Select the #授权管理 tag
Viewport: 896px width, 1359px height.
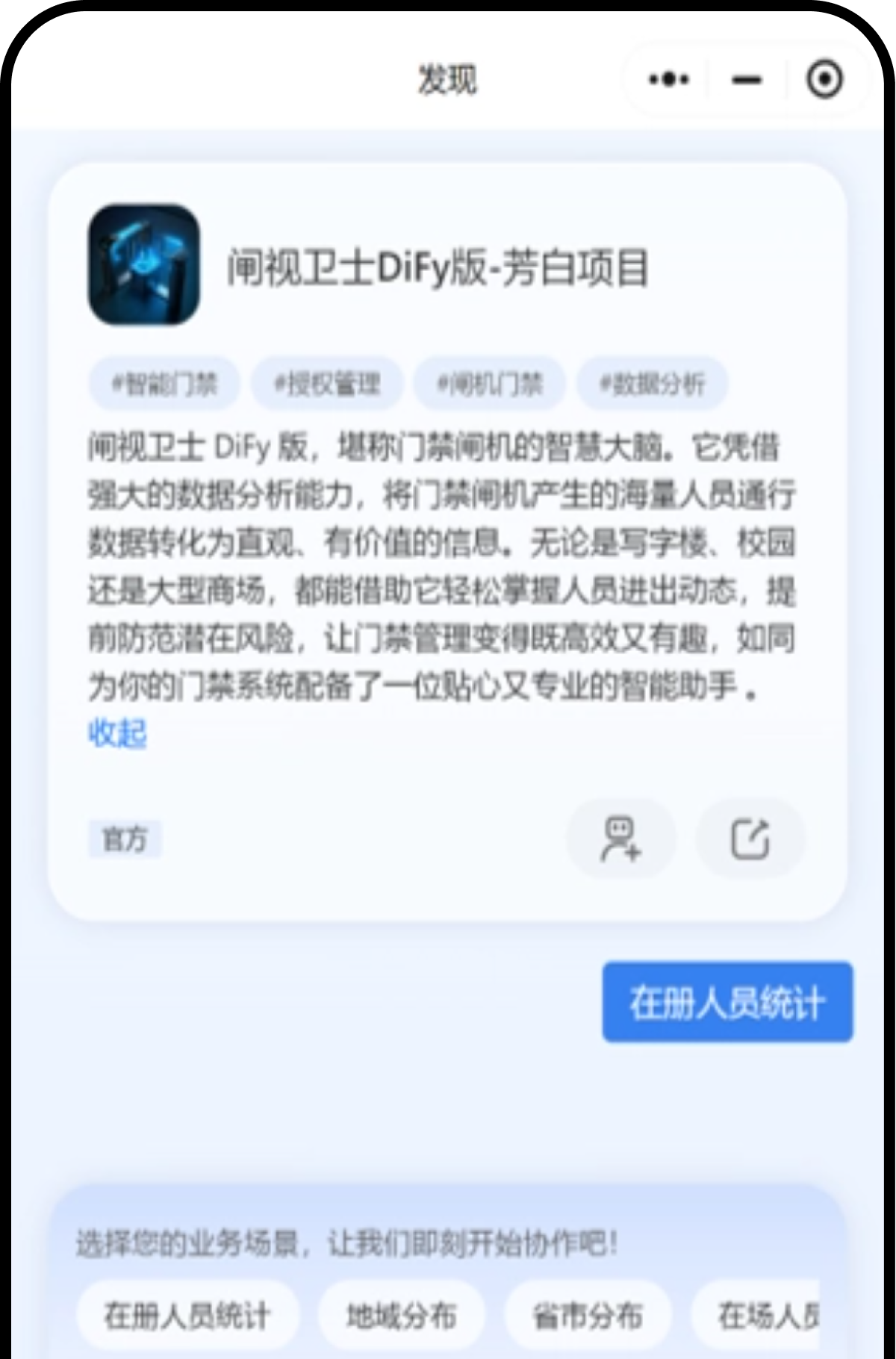pyautogui.click(x=327, y=384)
